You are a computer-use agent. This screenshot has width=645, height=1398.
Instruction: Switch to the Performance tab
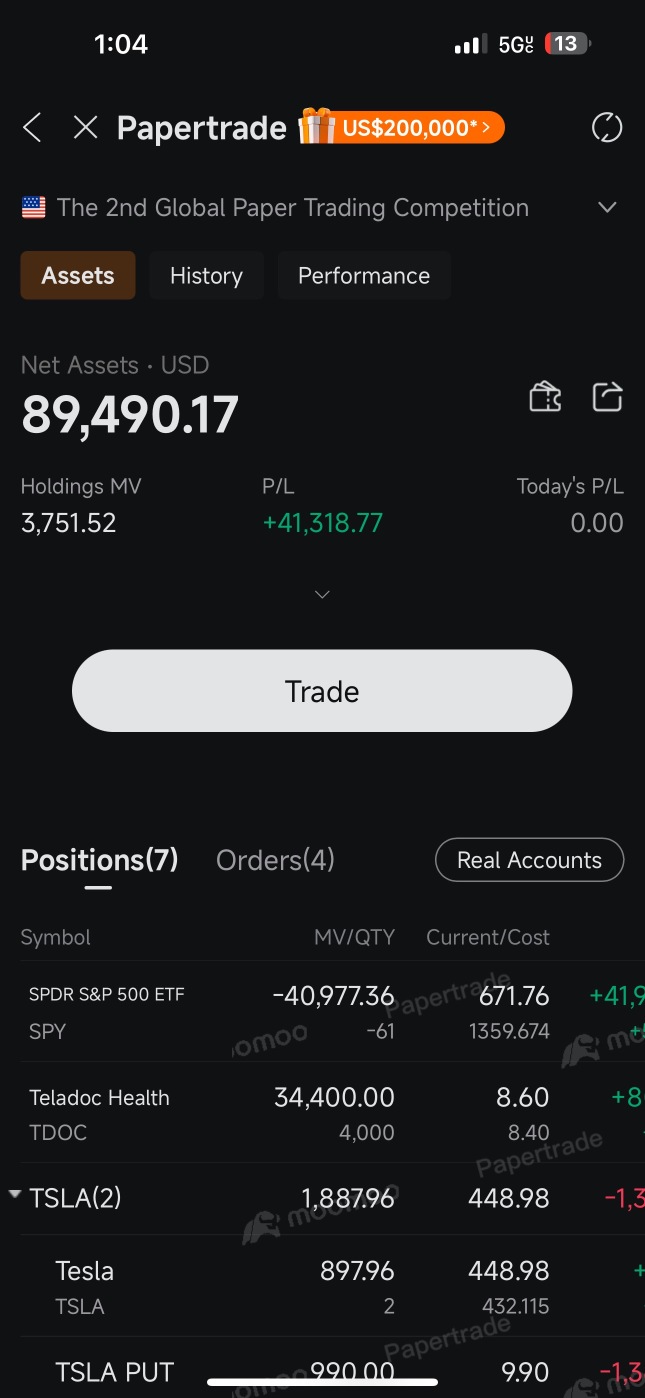pyautogui.click(x=364, y=276)
